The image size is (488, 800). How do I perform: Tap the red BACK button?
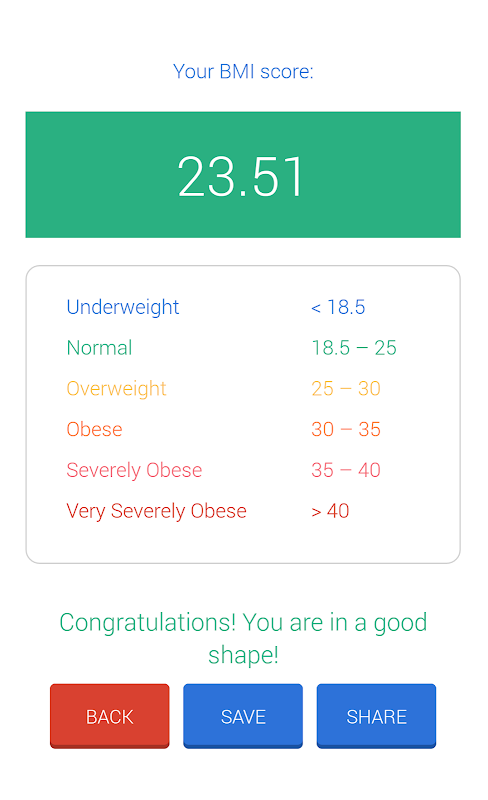[109, 716]
